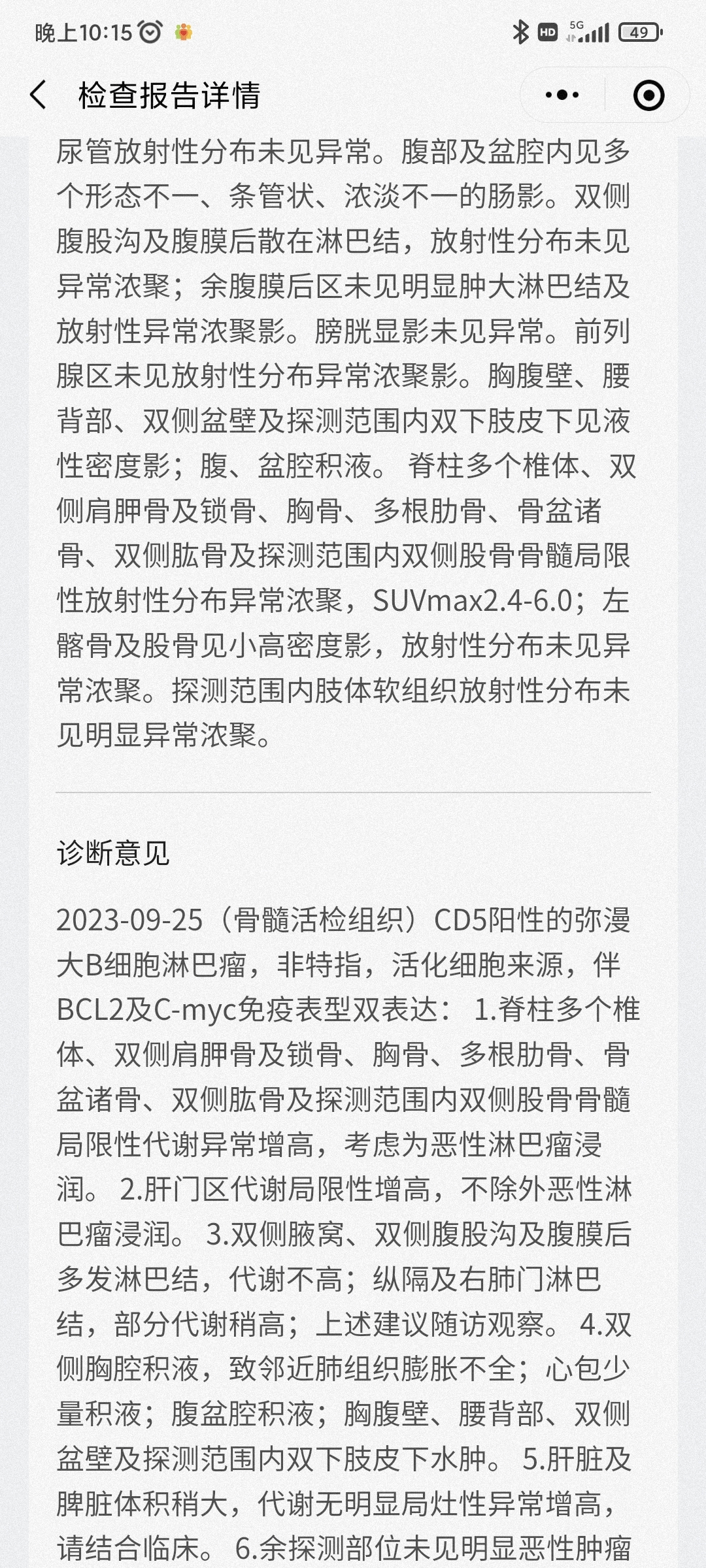Open the mini program three-dot menu

(x=562, y=95)
